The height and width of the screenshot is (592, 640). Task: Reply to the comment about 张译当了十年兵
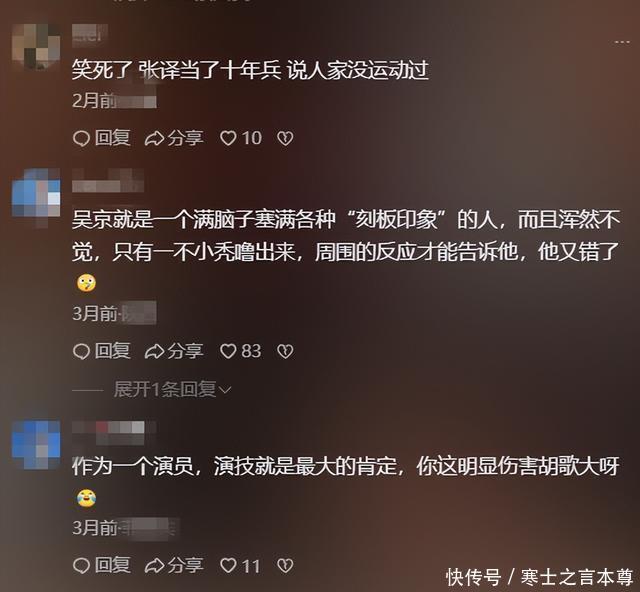pos(102,138)
